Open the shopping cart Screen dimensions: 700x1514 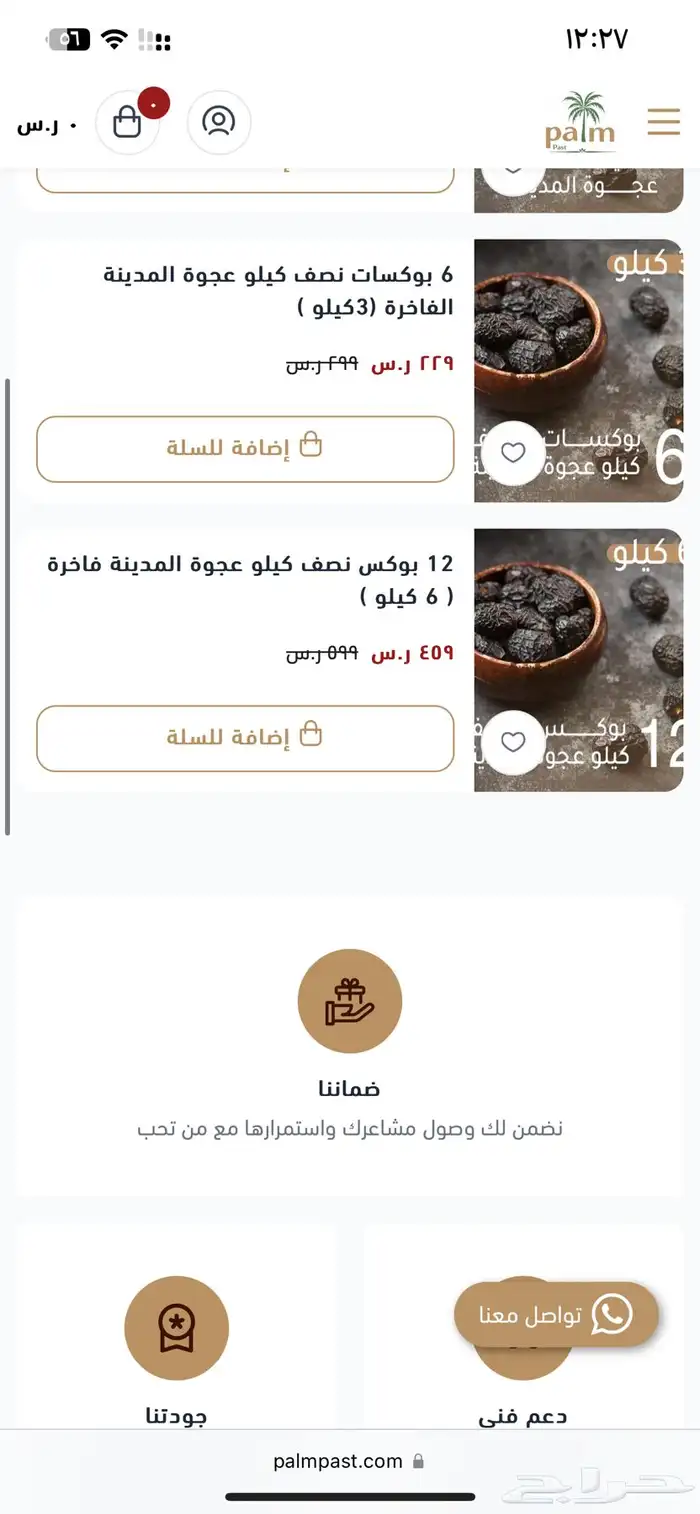128,123
